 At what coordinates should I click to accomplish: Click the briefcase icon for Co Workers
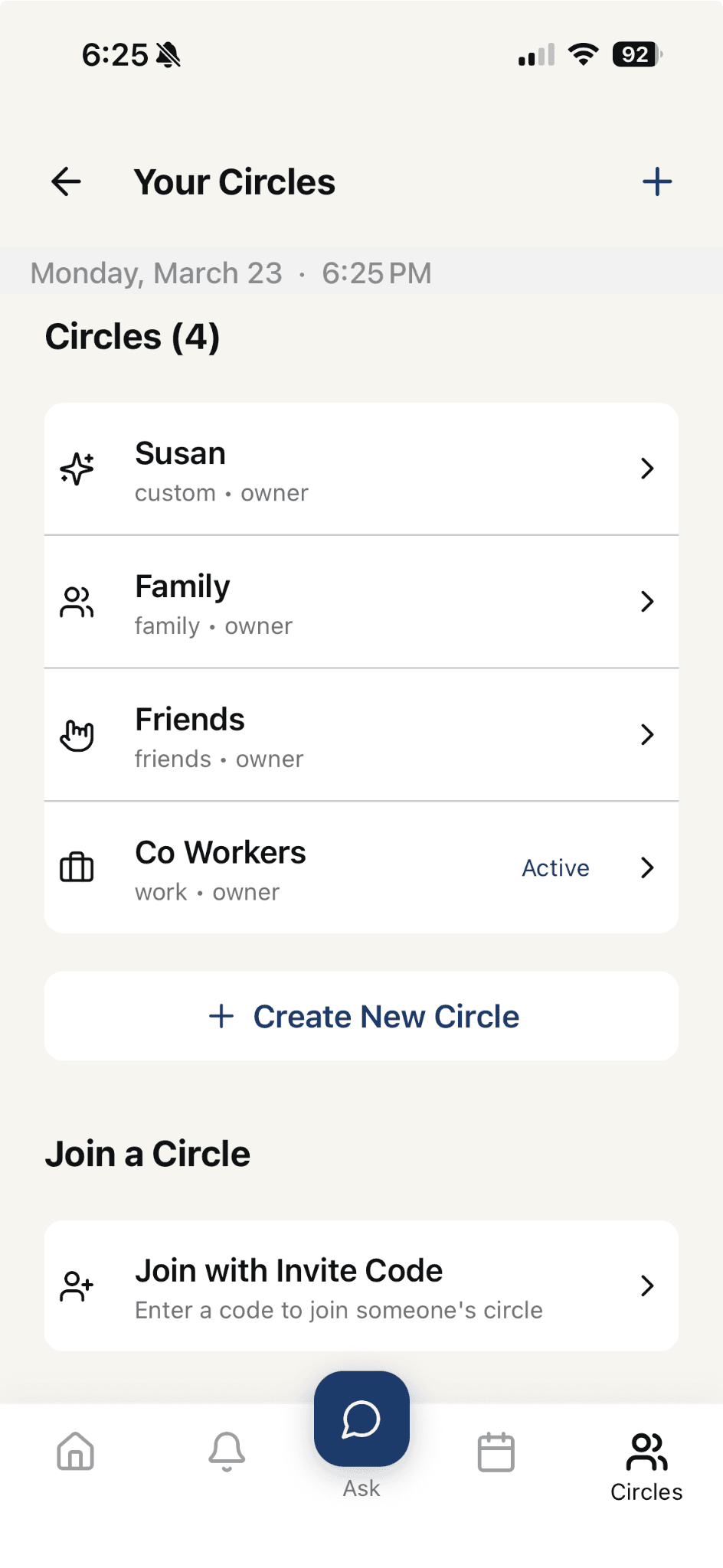tap(77, 867)
